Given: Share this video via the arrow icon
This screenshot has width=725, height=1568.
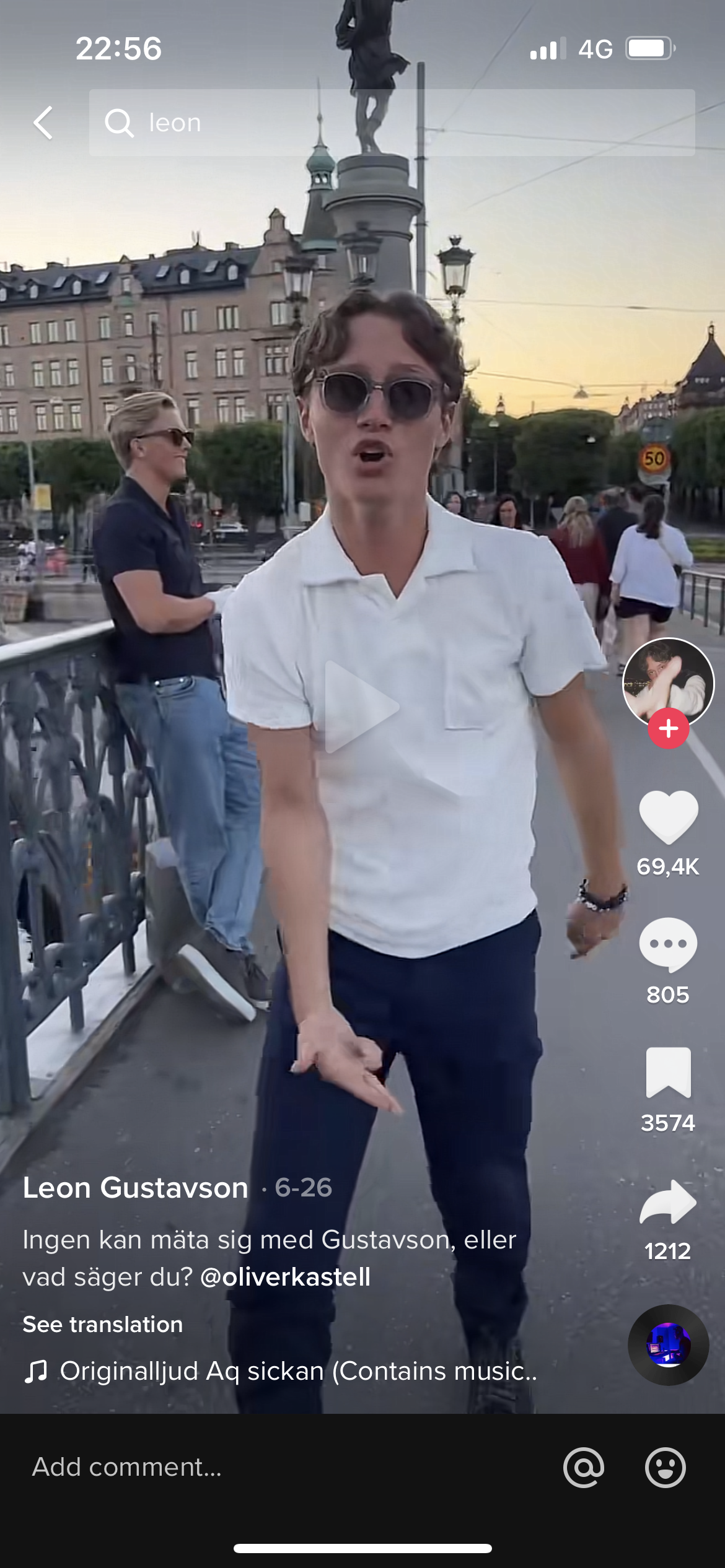Looking at the screenshot, I should [x=668, y=1202].
